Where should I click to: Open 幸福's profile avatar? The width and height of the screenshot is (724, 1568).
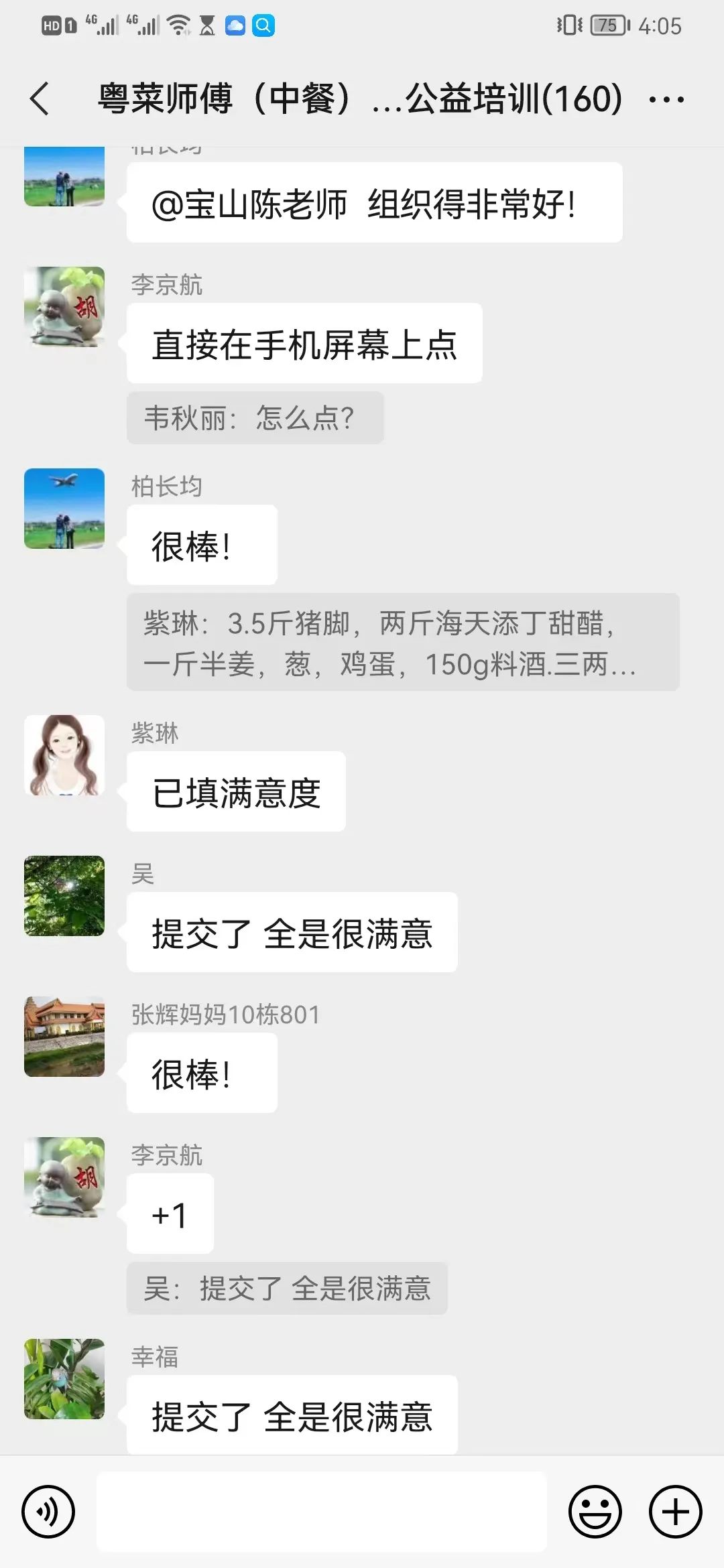64,1380
